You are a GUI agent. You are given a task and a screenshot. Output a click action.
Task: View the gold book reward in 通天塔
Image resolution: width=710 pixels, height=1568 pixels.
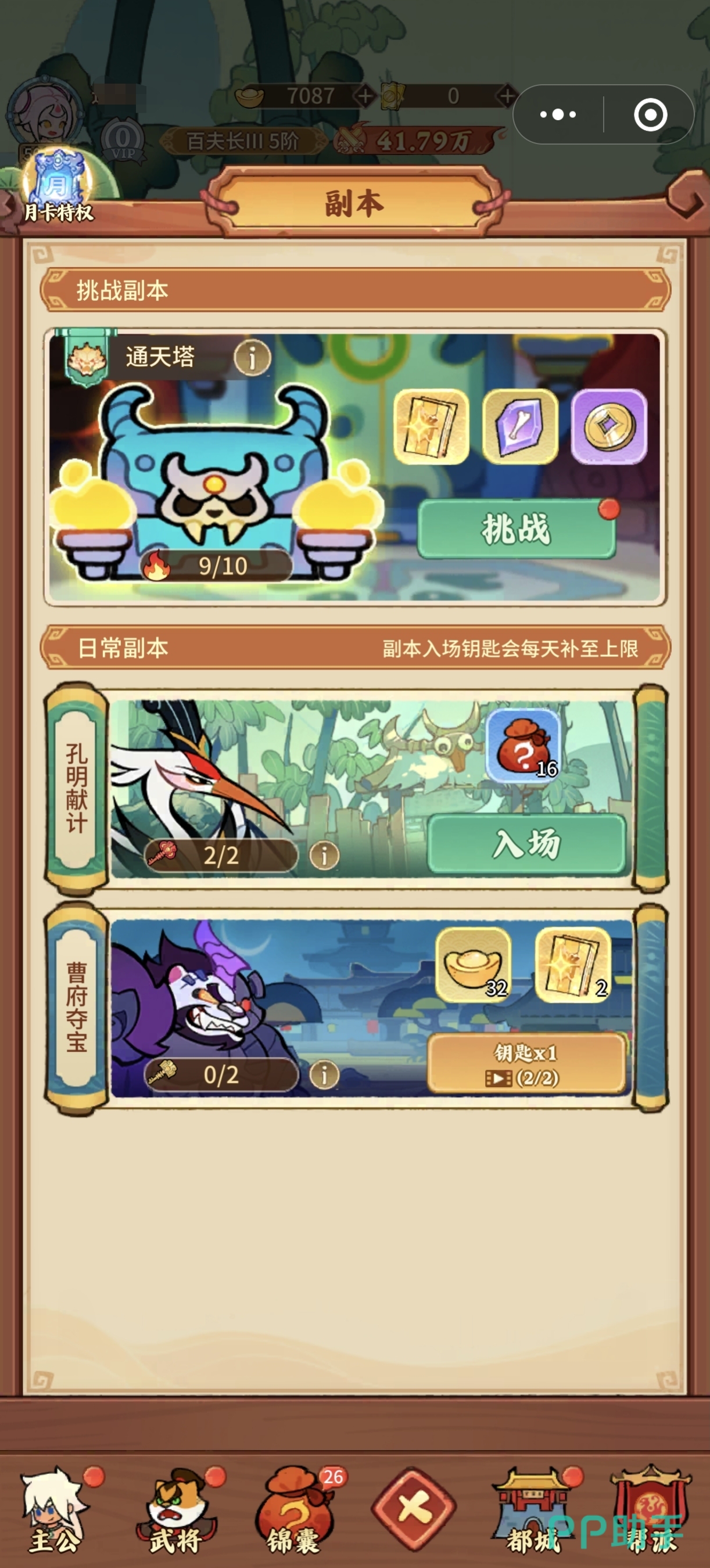431,426
